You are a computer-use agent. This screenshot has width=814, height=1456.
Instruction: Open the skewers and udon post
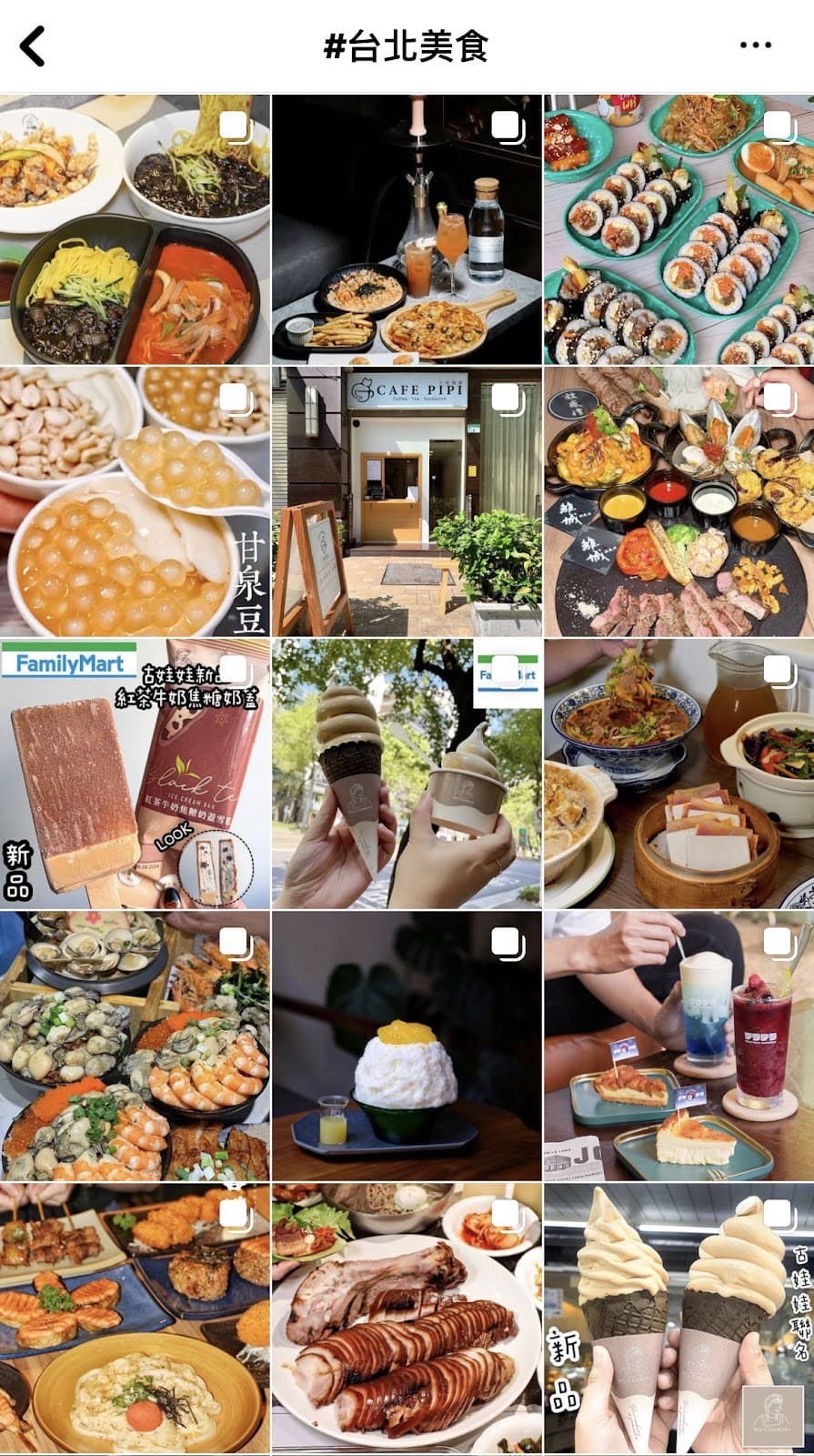pyautogui.click(x=135, y=1318)
